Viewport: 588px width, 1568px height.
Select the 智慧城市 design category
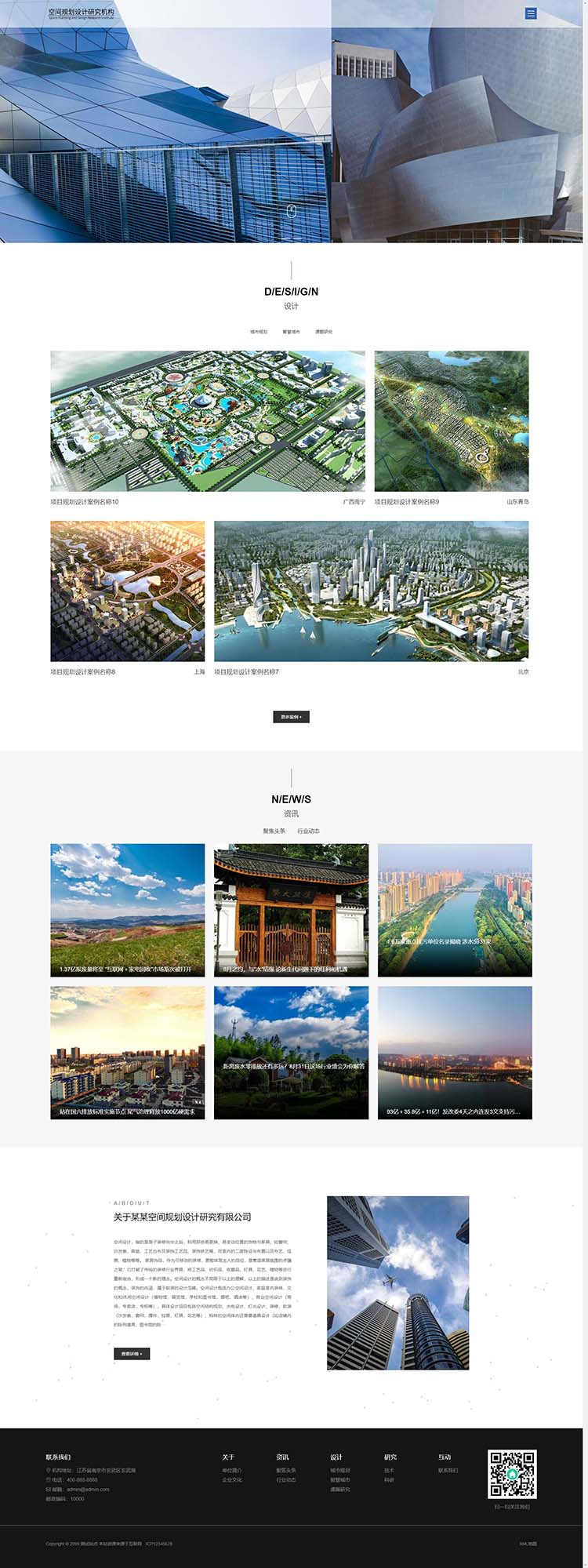292,332
